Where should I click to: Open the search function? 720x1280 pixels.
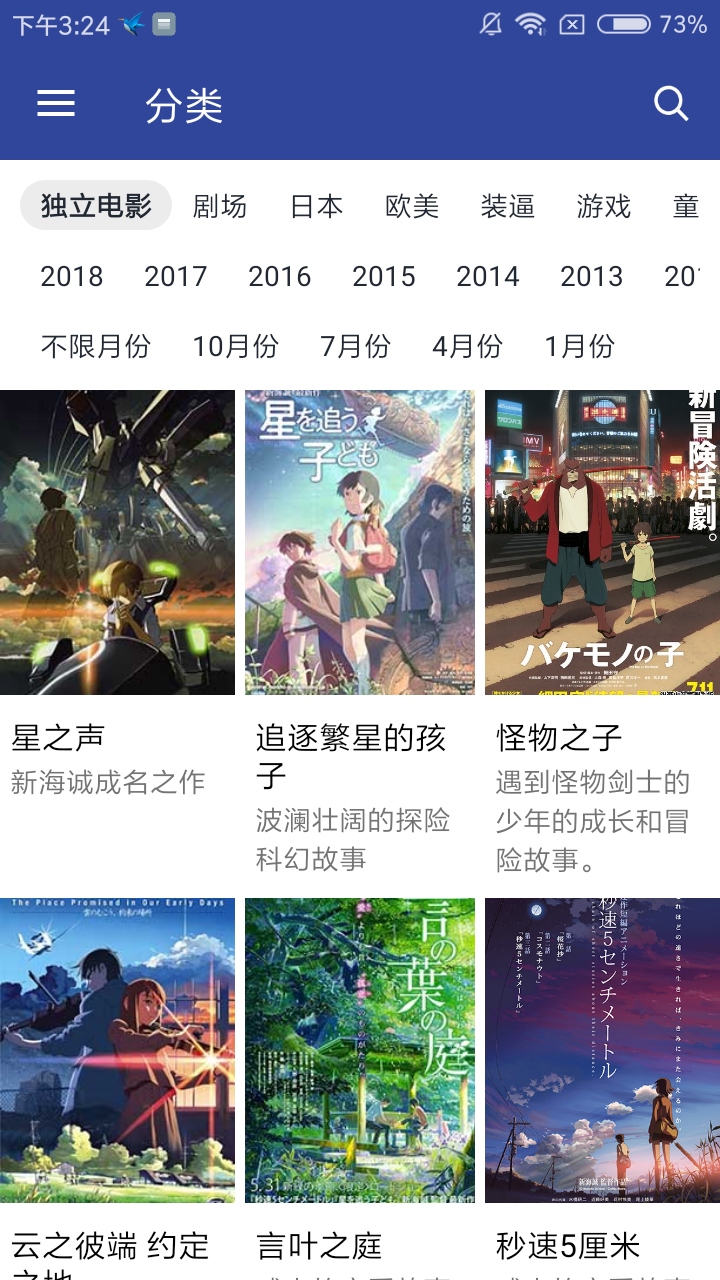coord(668,104)
